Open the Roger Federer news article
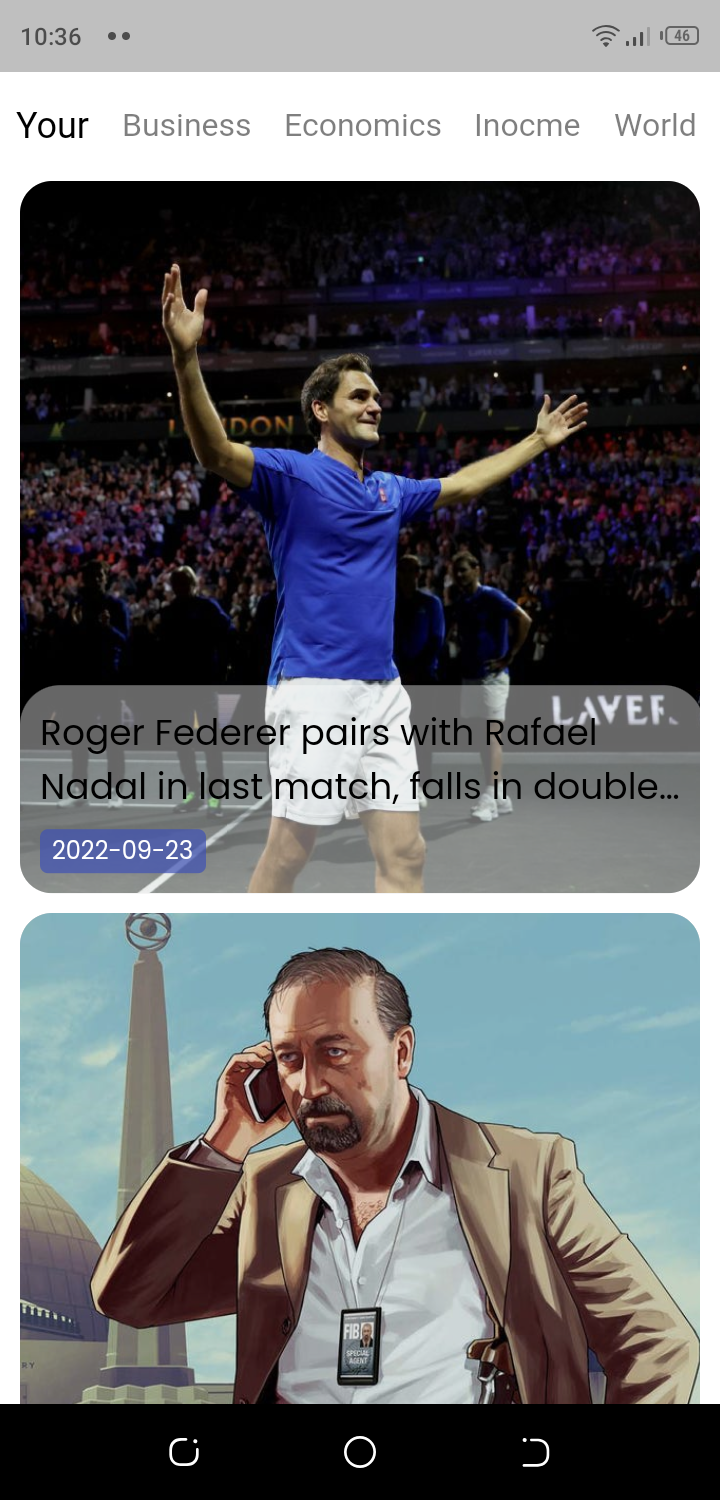The width and height of the screenshot is (720, 1500). coord(360,536)
